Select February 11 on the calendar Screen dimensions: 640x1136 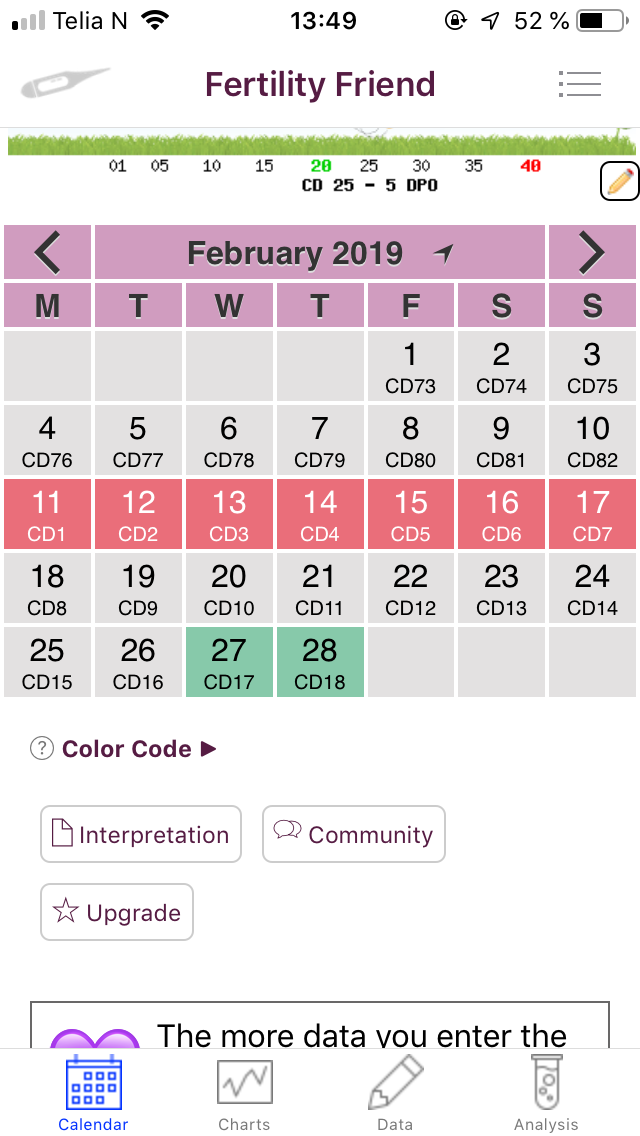pos(48,514)
